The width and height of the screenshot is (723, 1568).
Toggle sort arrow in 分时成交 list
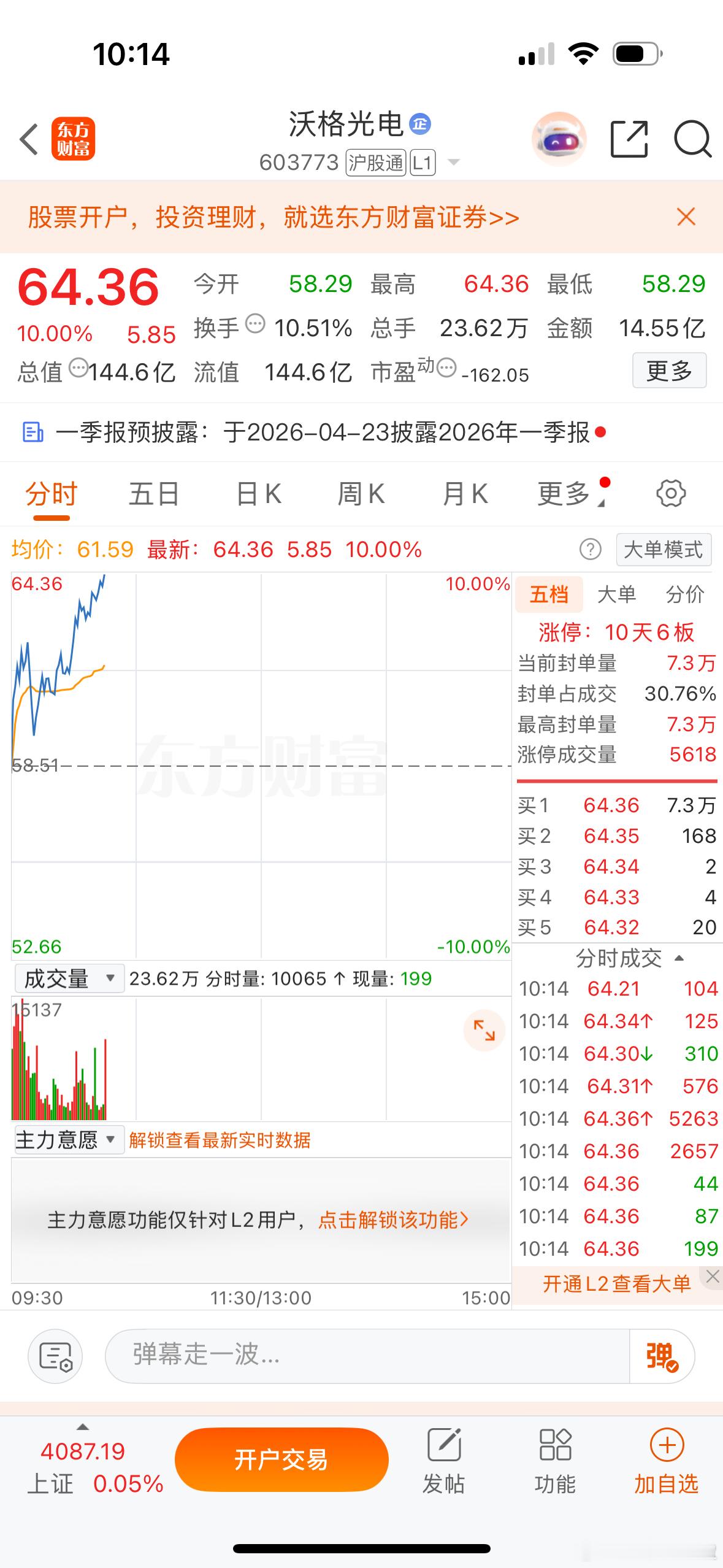(678, 958)
